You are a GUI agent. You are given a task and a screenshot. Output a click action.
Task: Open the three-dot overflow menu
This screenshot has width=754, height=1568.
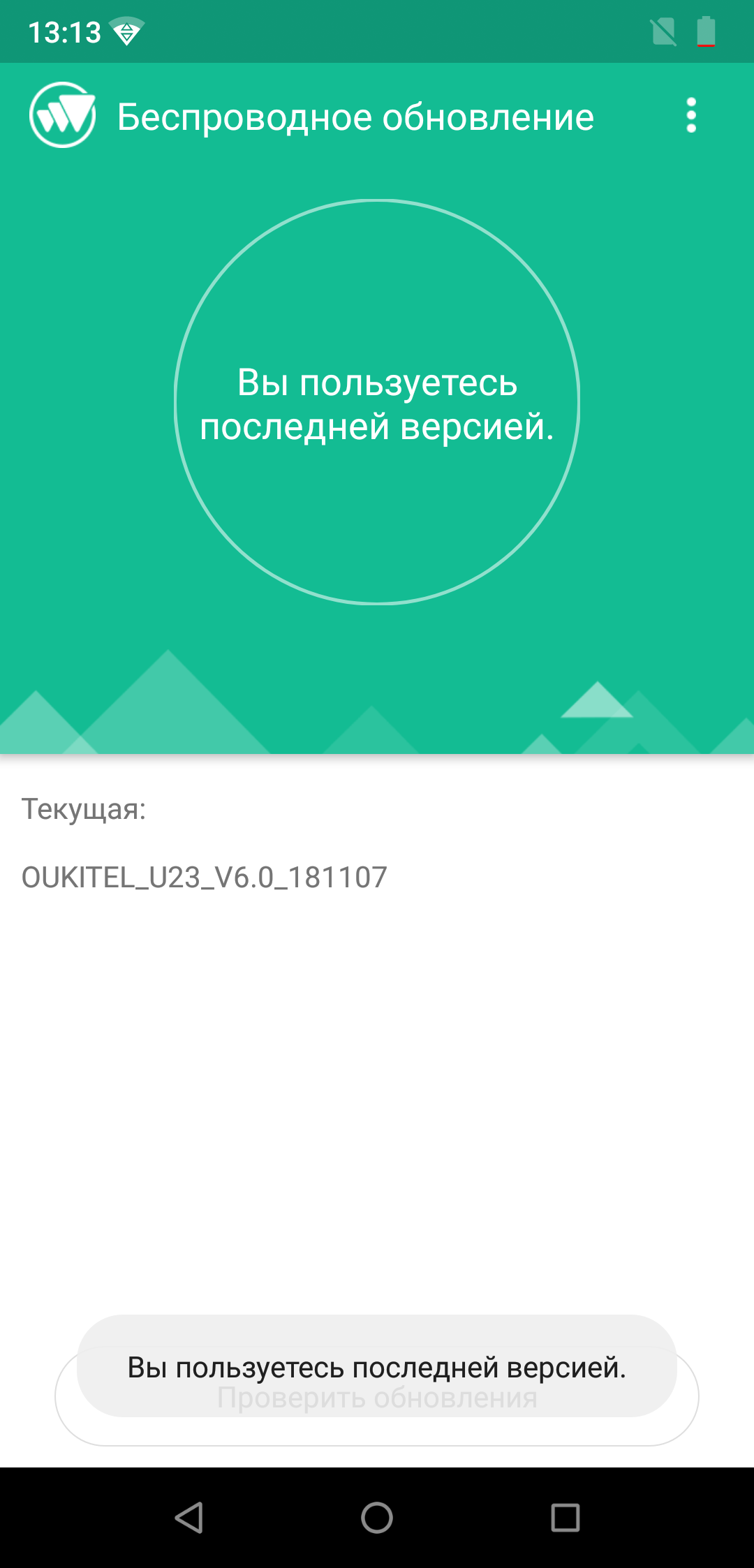click(x=691, y=115)
